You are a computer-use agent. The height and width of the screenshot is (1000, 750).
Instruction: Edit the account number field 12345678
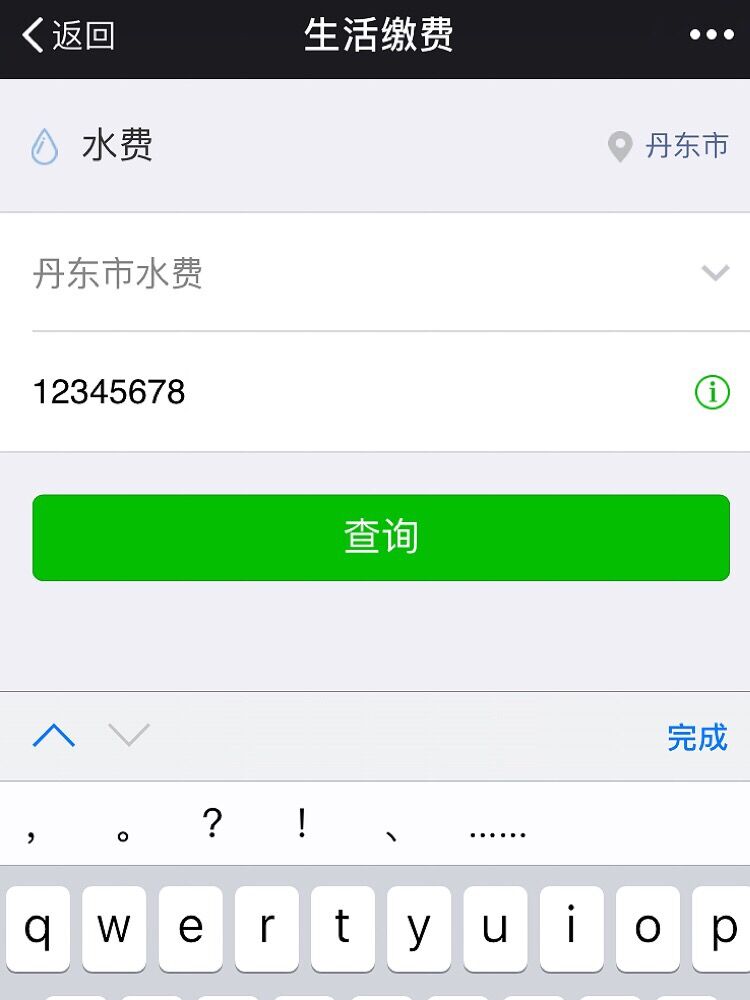300,392
